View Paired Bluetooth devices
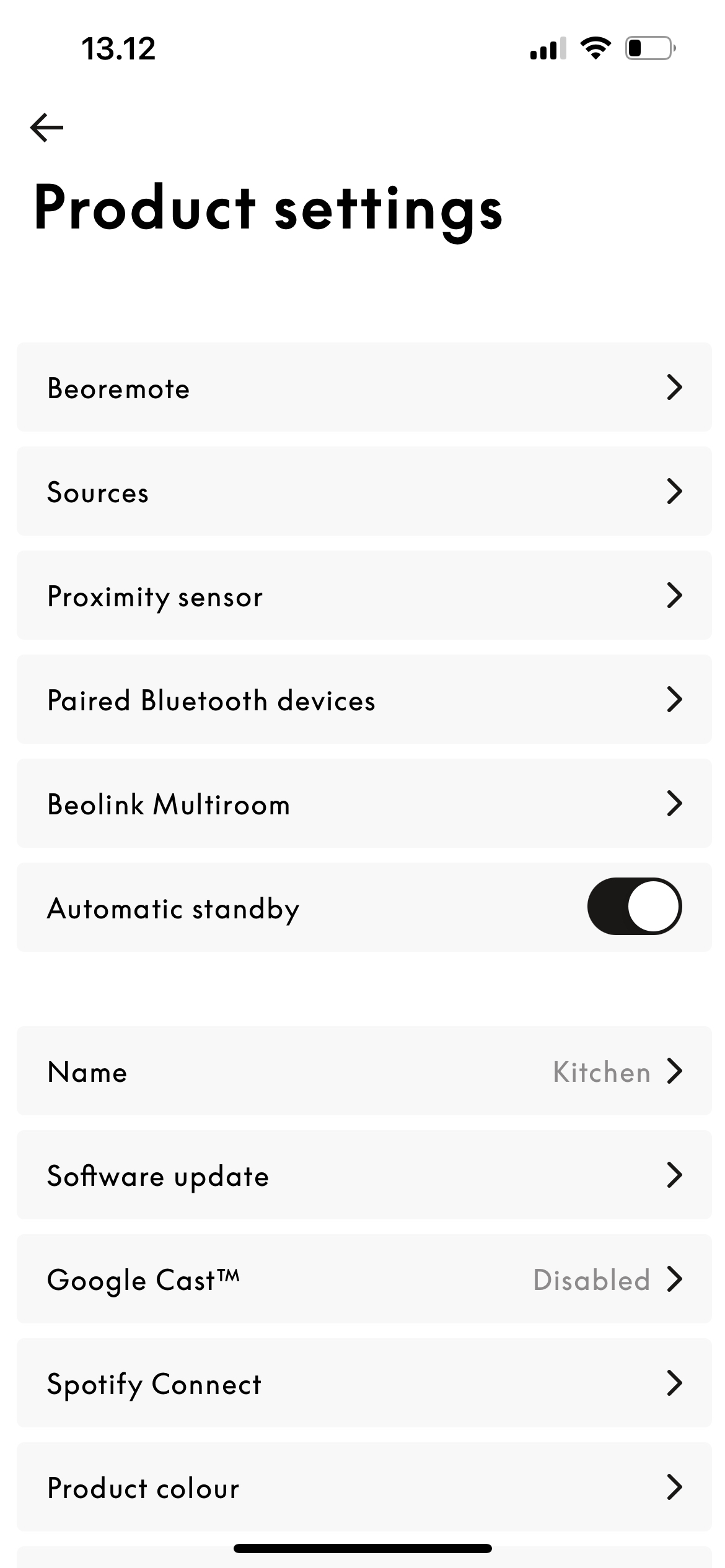The height and width of the screenshot is (1568, 725). tap(363, 700)
